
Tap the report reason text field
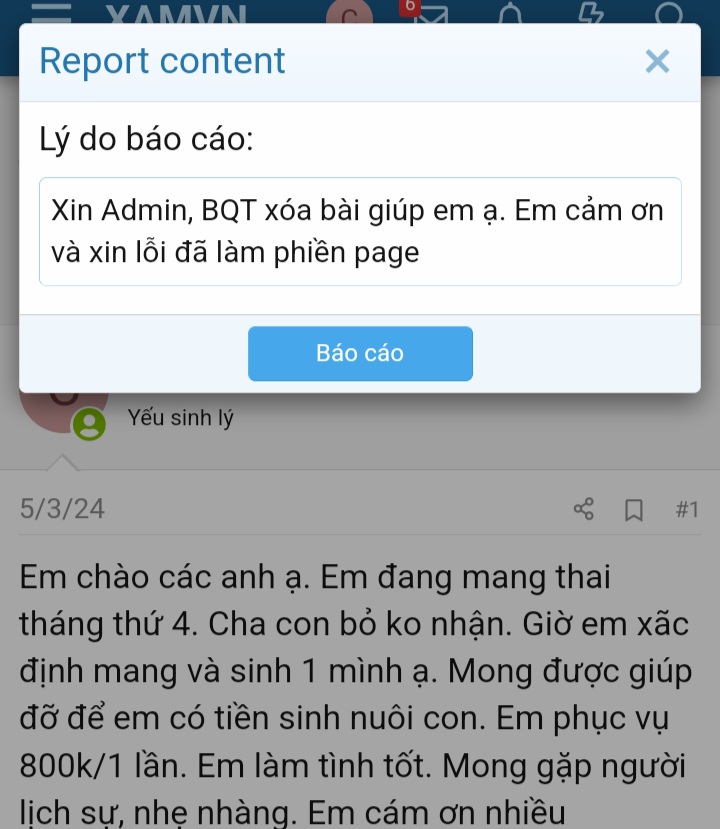360,232
